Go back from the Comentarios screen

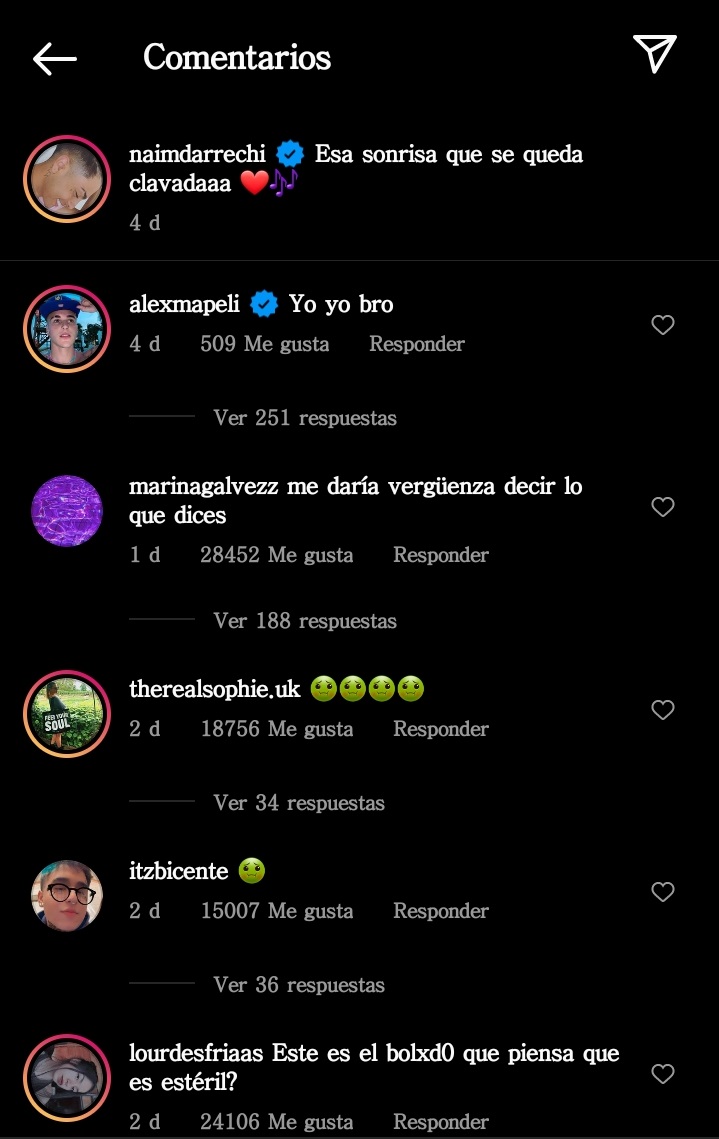point(55,58)
